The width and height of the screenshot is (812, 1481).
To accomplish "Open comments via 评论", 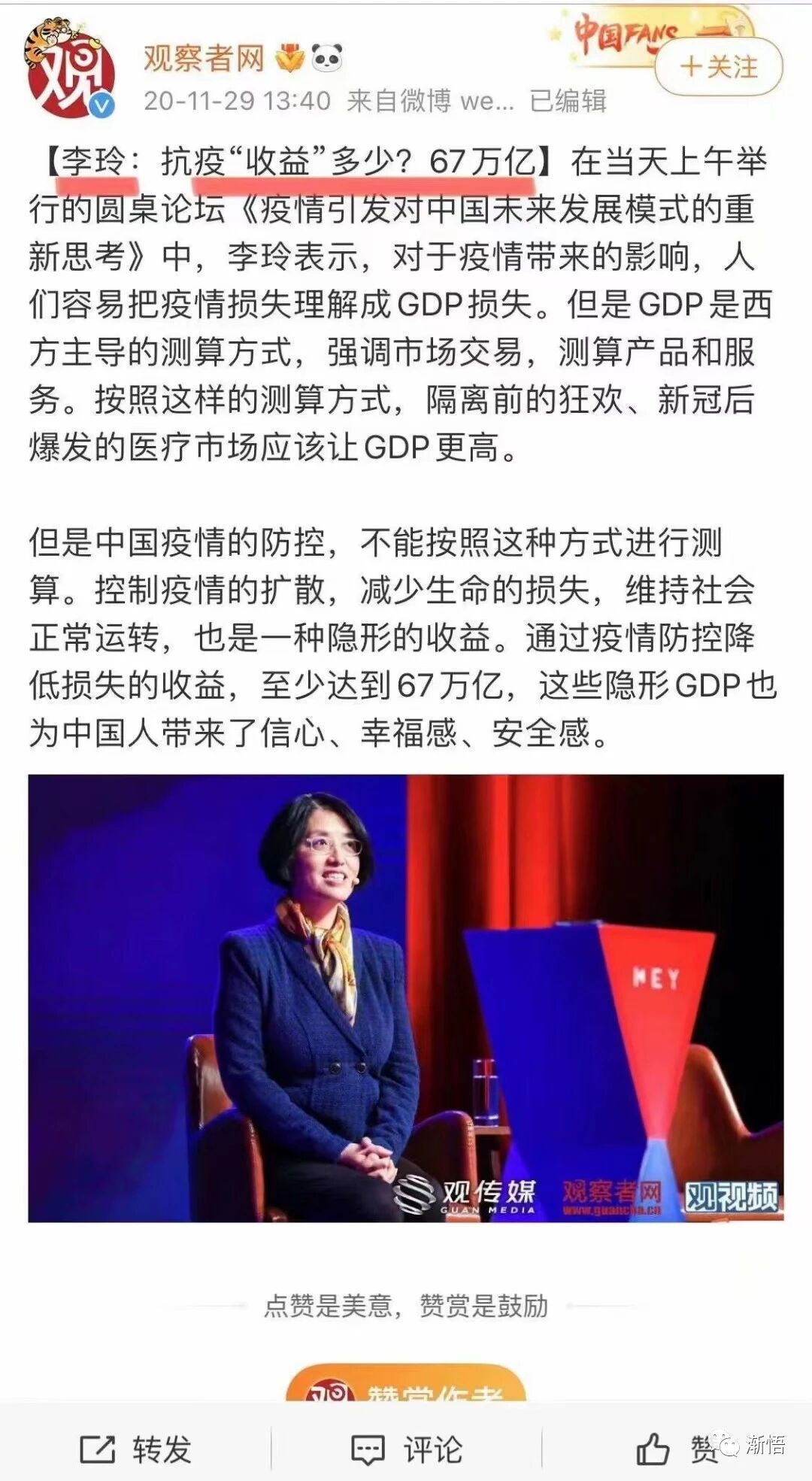I will (x=407, y=1449).
